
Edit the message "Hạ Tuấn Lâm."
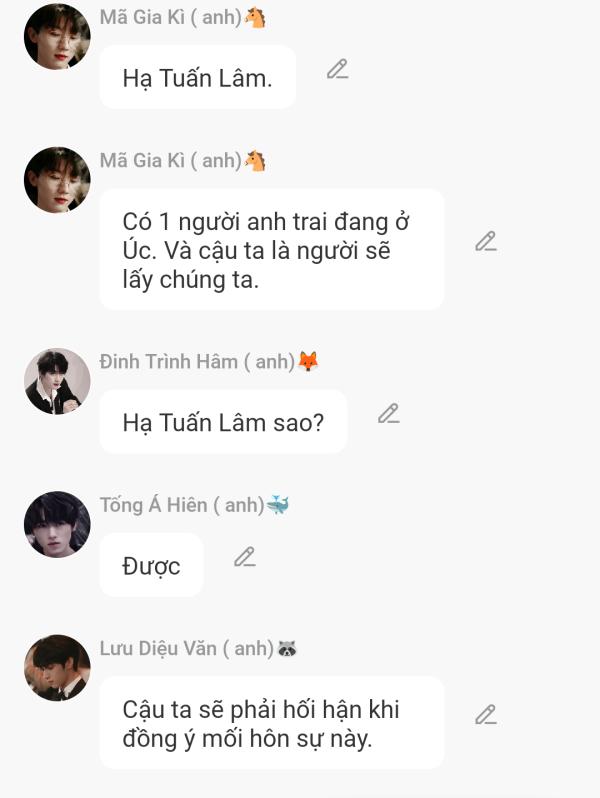(x=337, y=69)
